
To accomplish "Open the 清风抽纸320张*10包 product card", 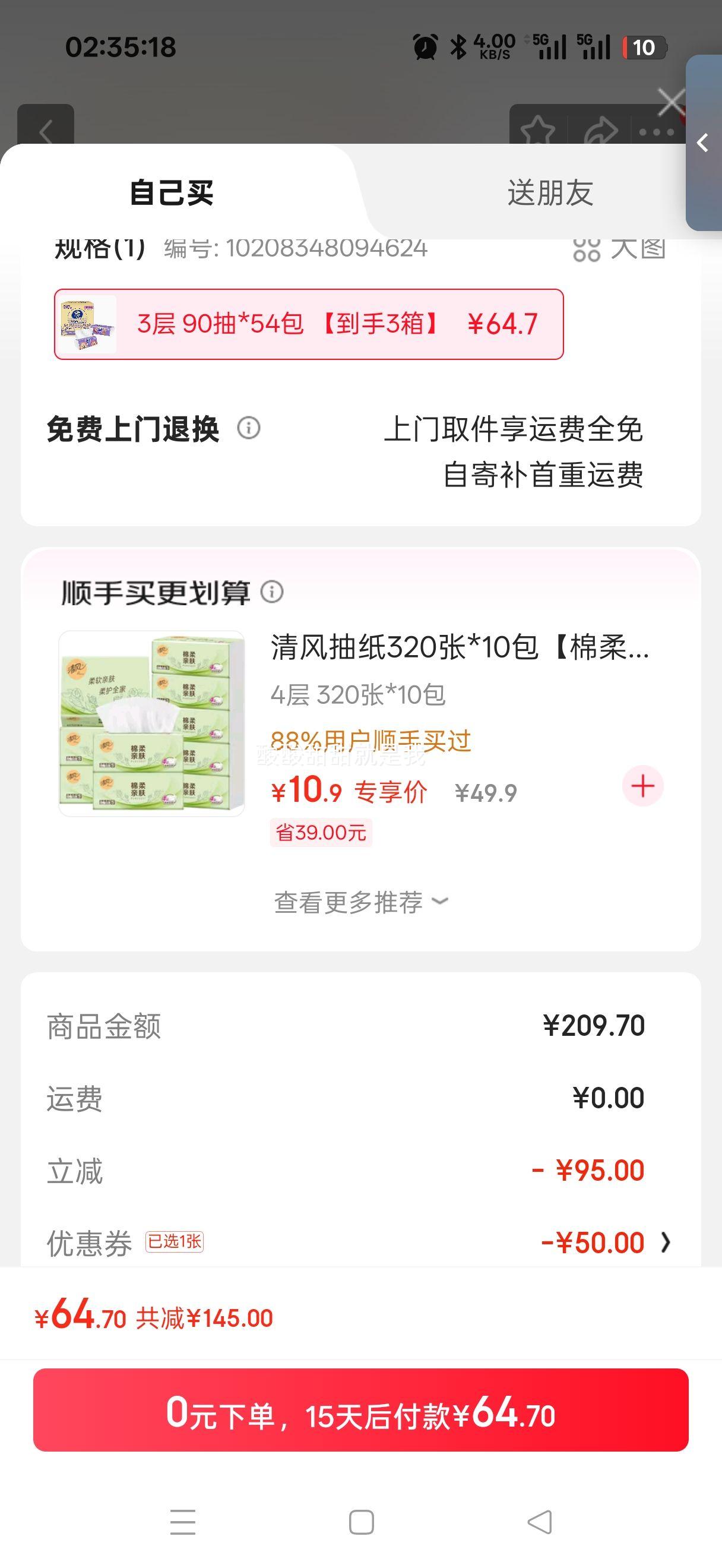I will click(x=459, y=647).
